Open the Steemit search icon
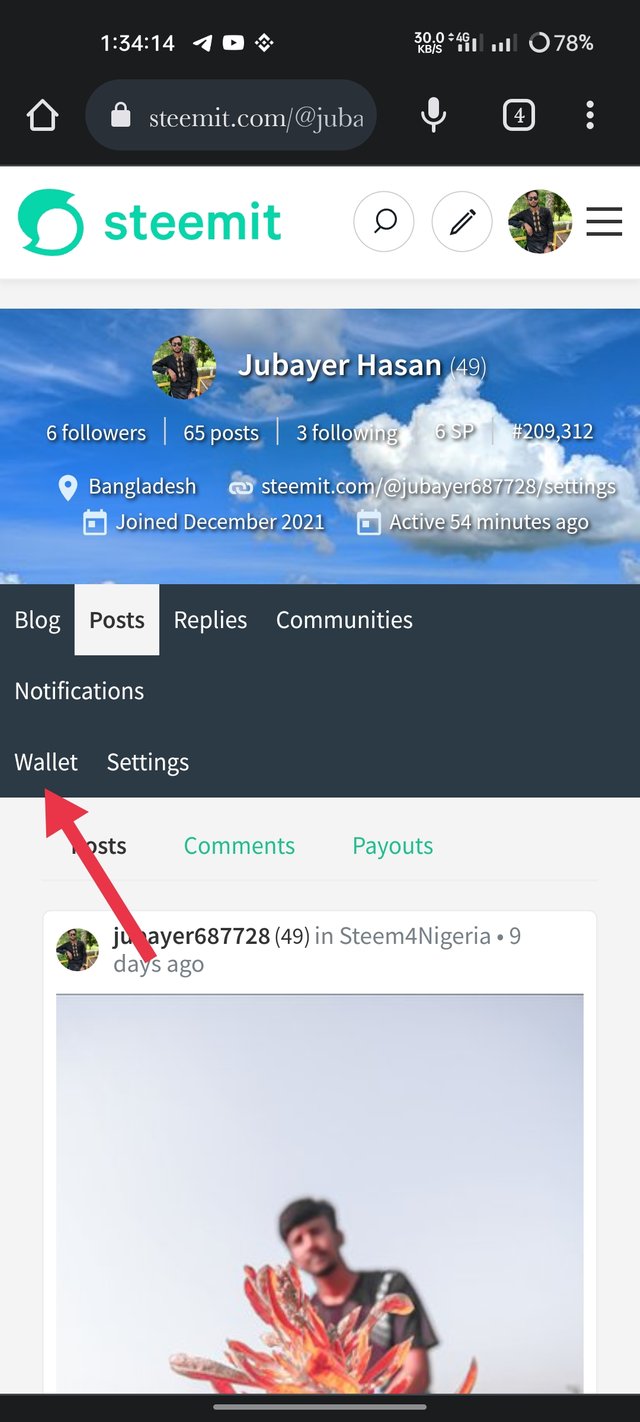 point(384,221)
